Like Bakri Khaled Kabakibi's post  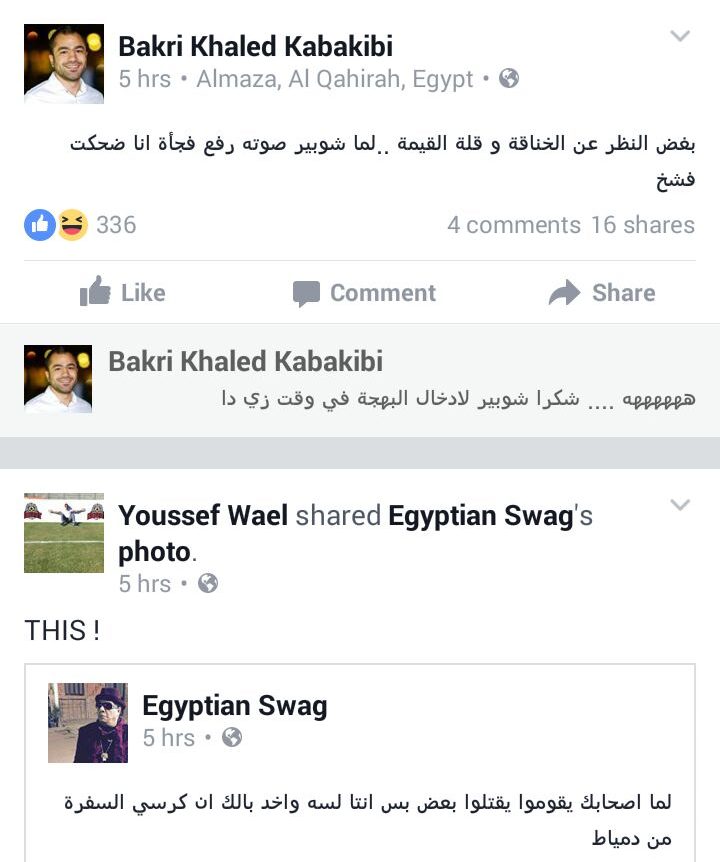[122, 292]
